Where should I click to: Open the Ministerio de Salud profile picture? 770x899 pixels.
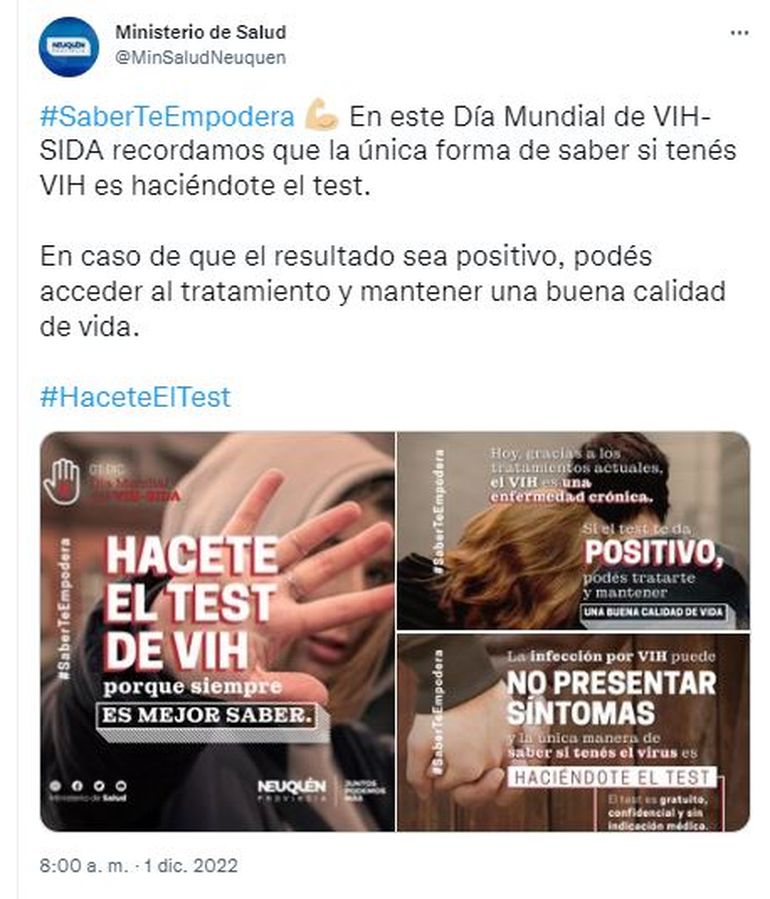pyautogui.click(x=69, y=46)
